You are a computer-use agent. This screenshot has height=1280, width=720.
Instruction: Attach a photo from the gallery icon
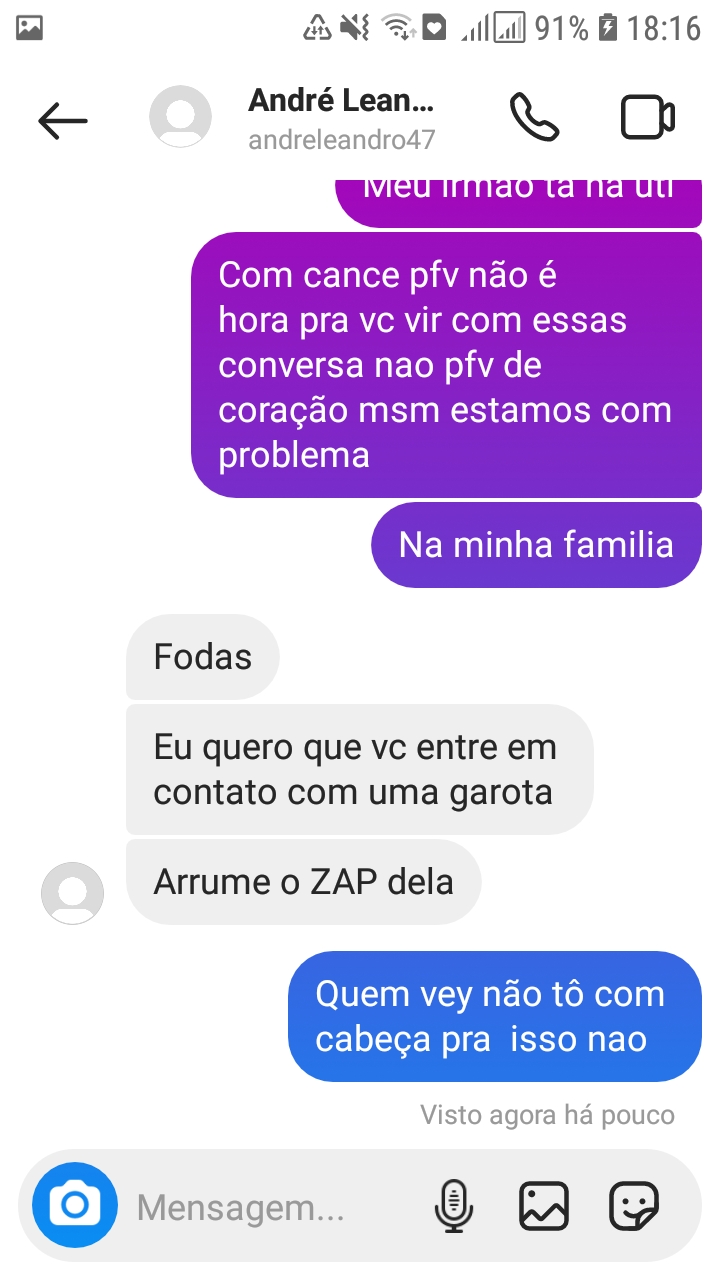(544, 1206)
